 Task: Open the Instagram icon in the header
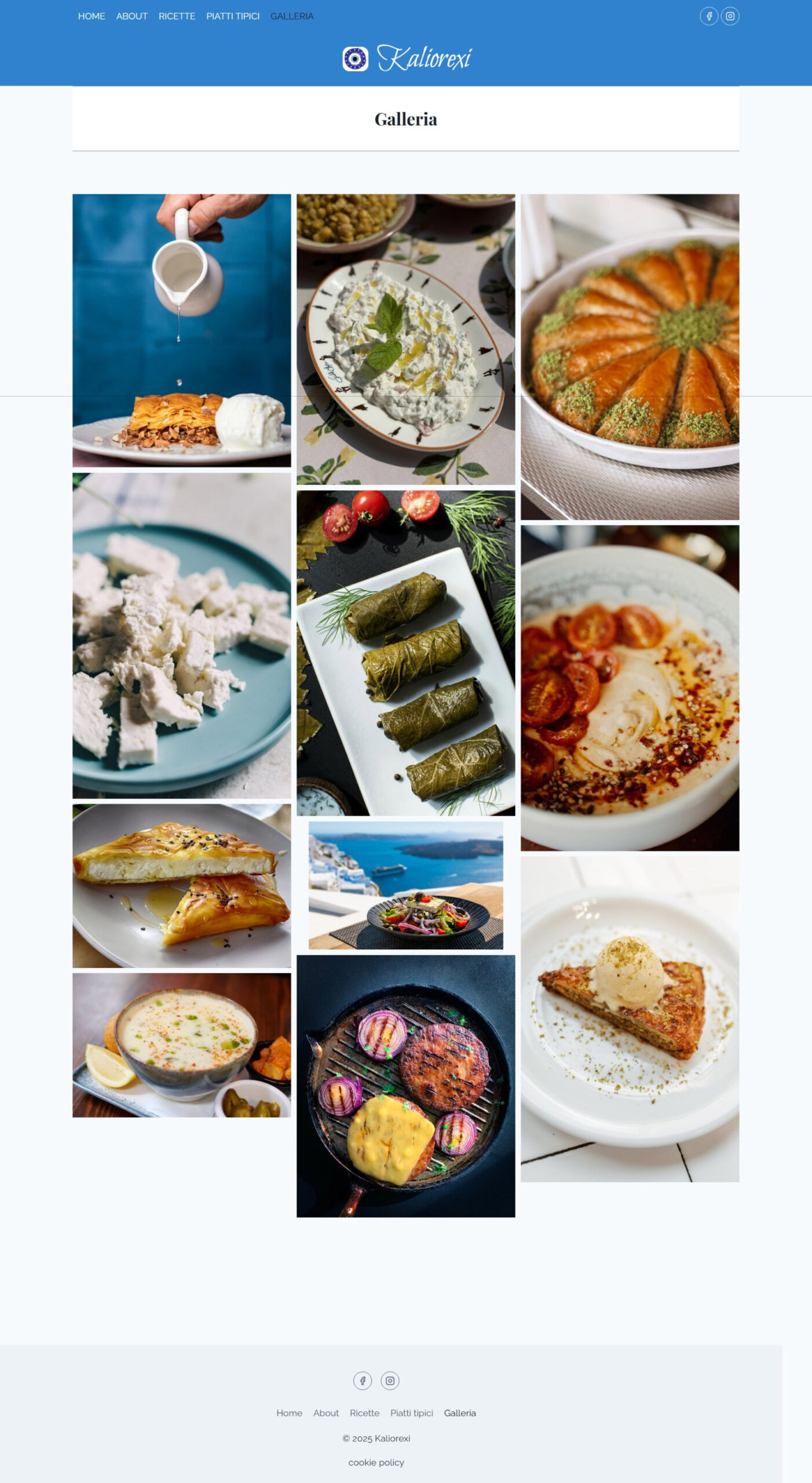coord(730,16)
